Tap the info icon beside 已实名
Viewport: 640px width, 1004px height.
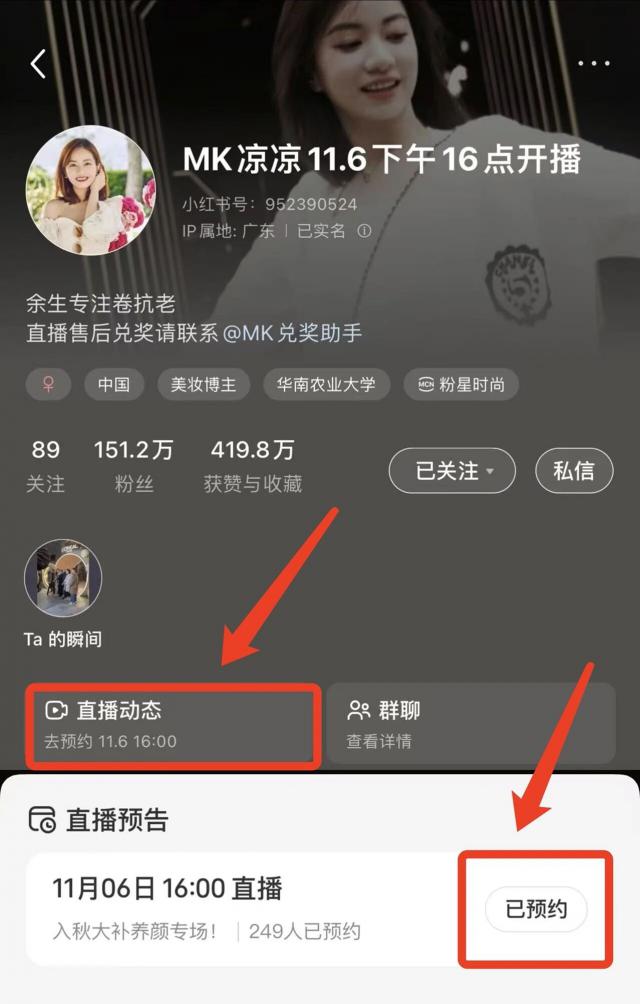[x=364, y=231]
